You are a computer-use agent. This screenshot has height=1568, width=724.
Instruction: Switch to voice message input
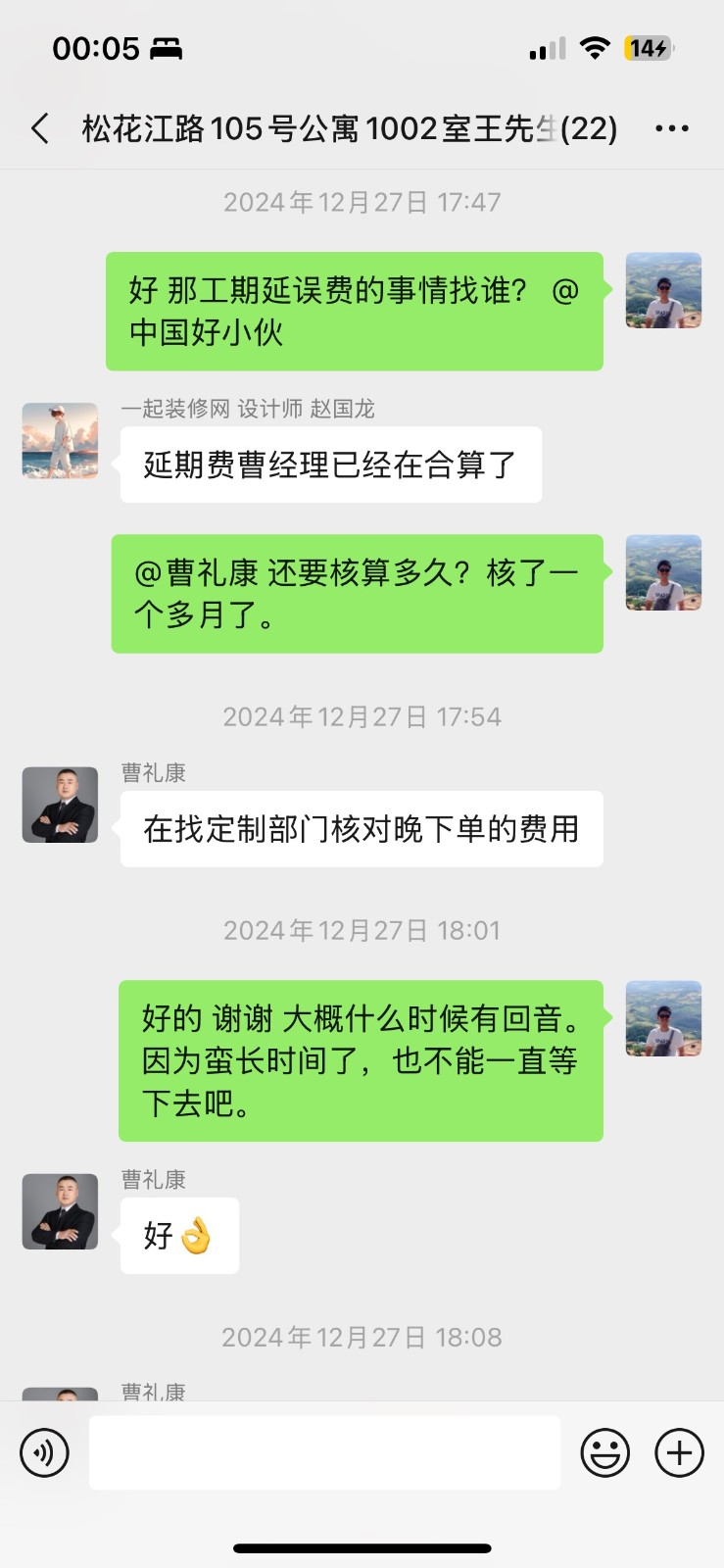[44, 1452]
